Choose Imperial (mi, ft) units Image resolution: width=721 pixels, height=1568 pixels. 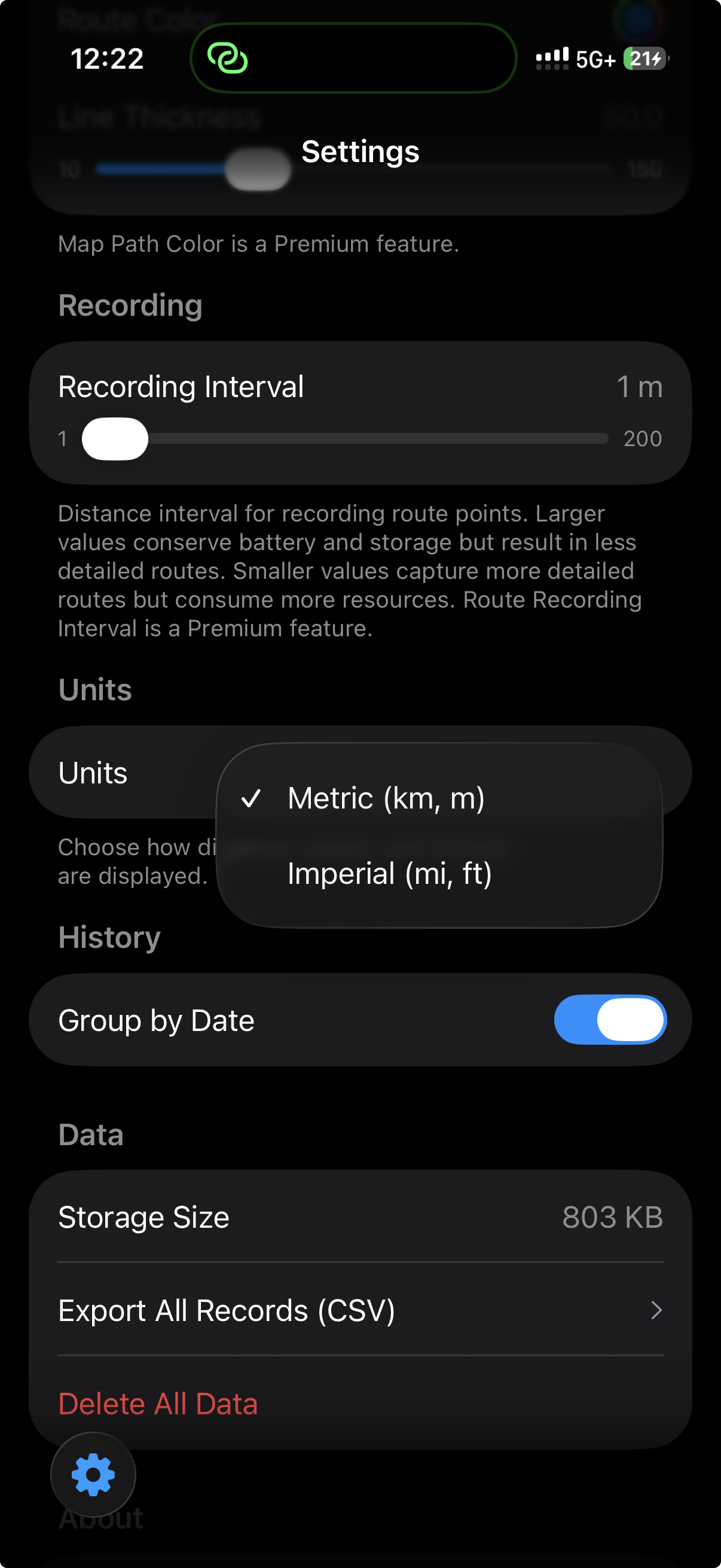click(x=389, y=874)
